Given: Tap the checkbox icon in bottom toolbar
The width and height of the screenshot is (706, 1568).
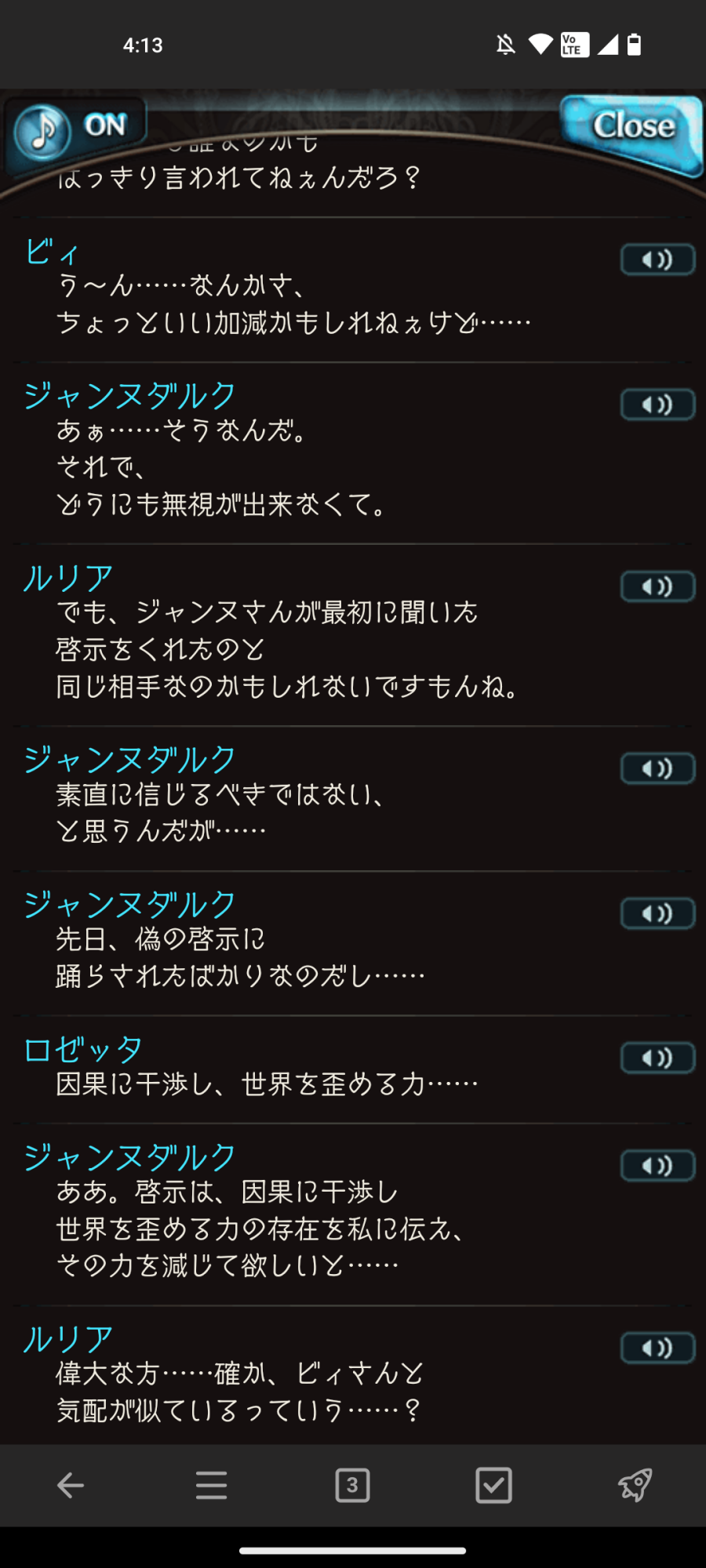Looking at the screenshot, I should pyautogui.click(x=494, y=1485).
